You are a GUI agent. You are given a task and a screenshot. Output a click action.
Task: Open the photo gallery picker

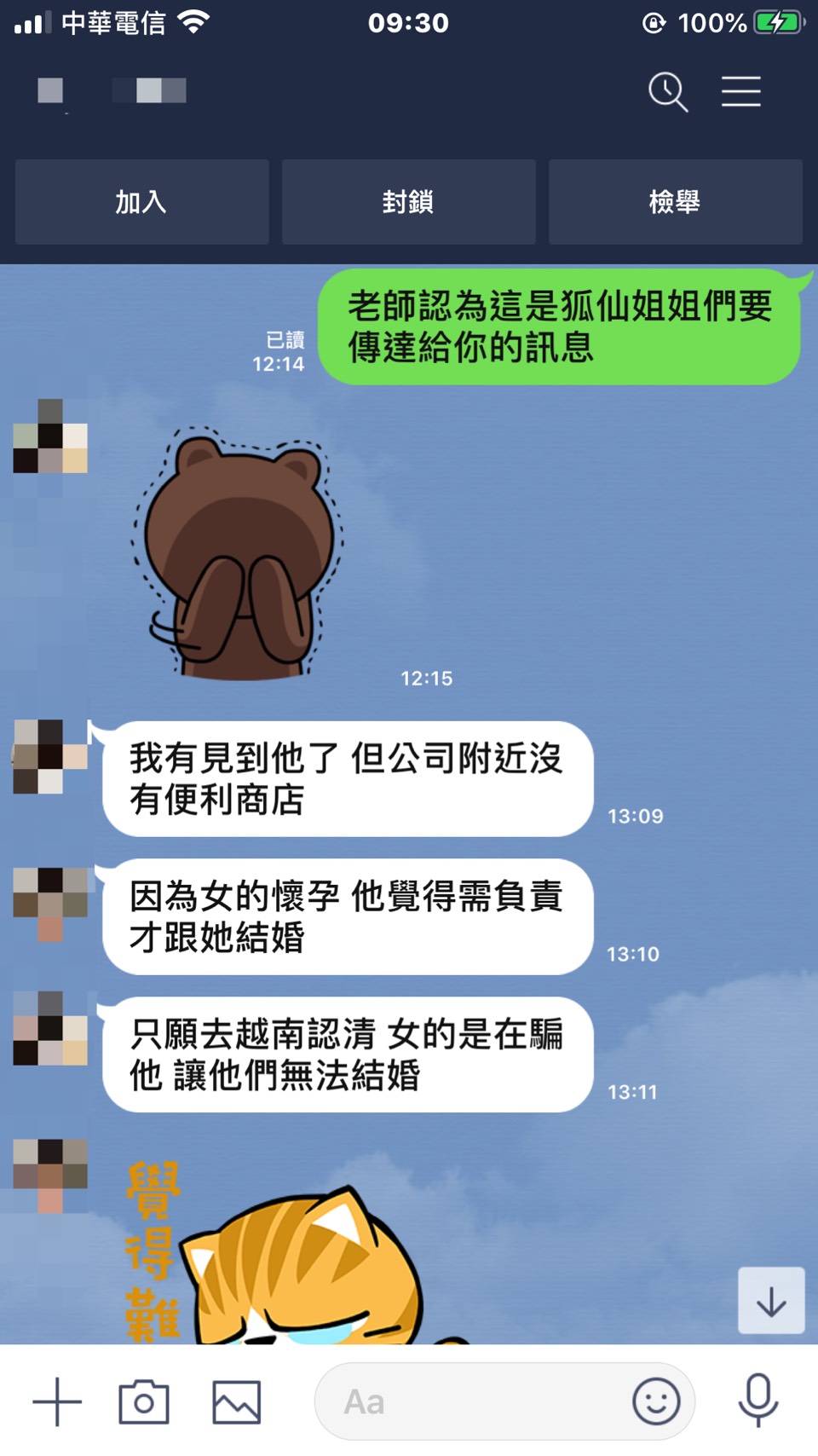[x=236, y=1401]
